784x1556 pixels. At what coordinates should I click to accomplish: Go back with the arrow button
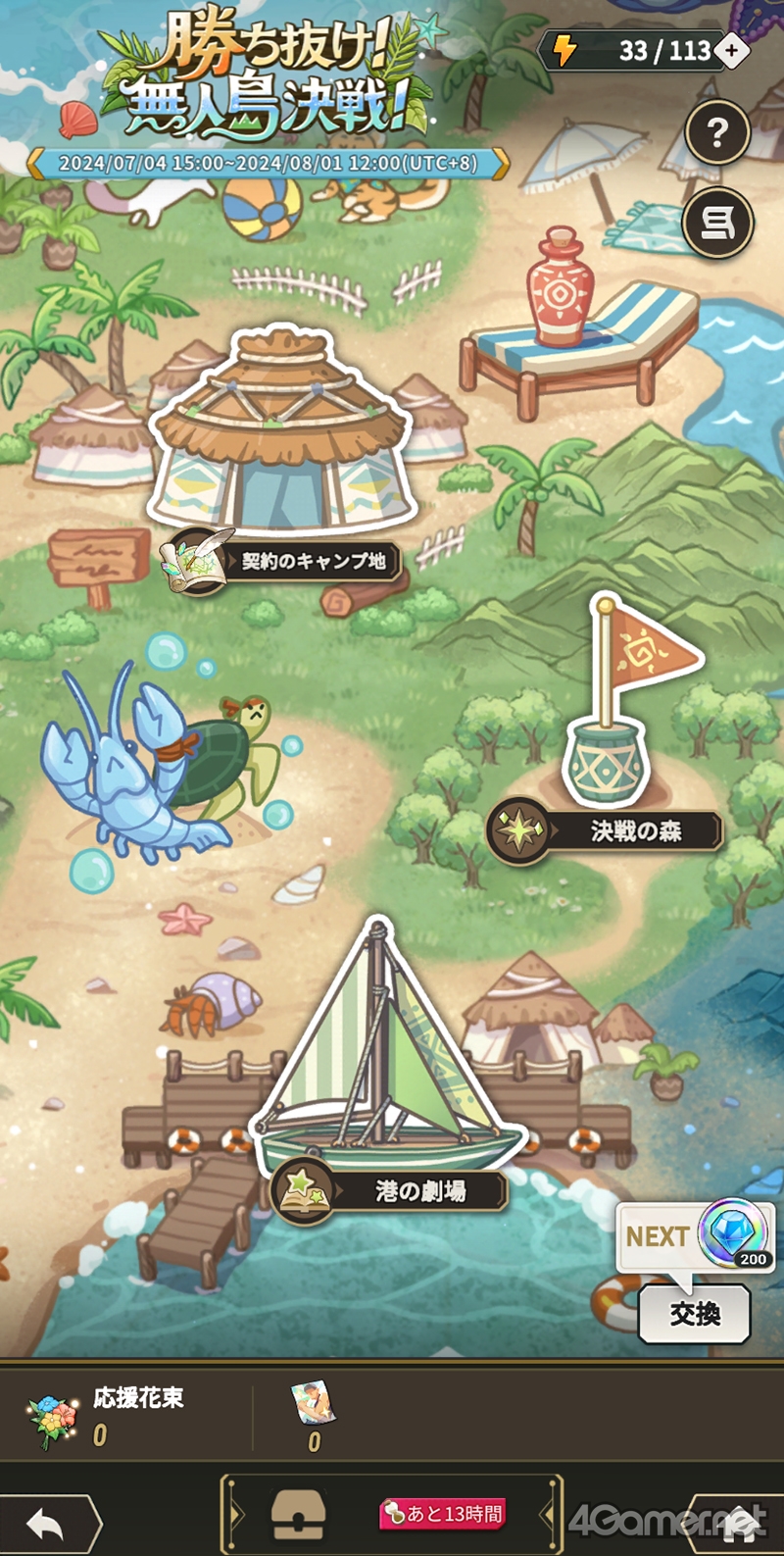tap(47, 1524)
